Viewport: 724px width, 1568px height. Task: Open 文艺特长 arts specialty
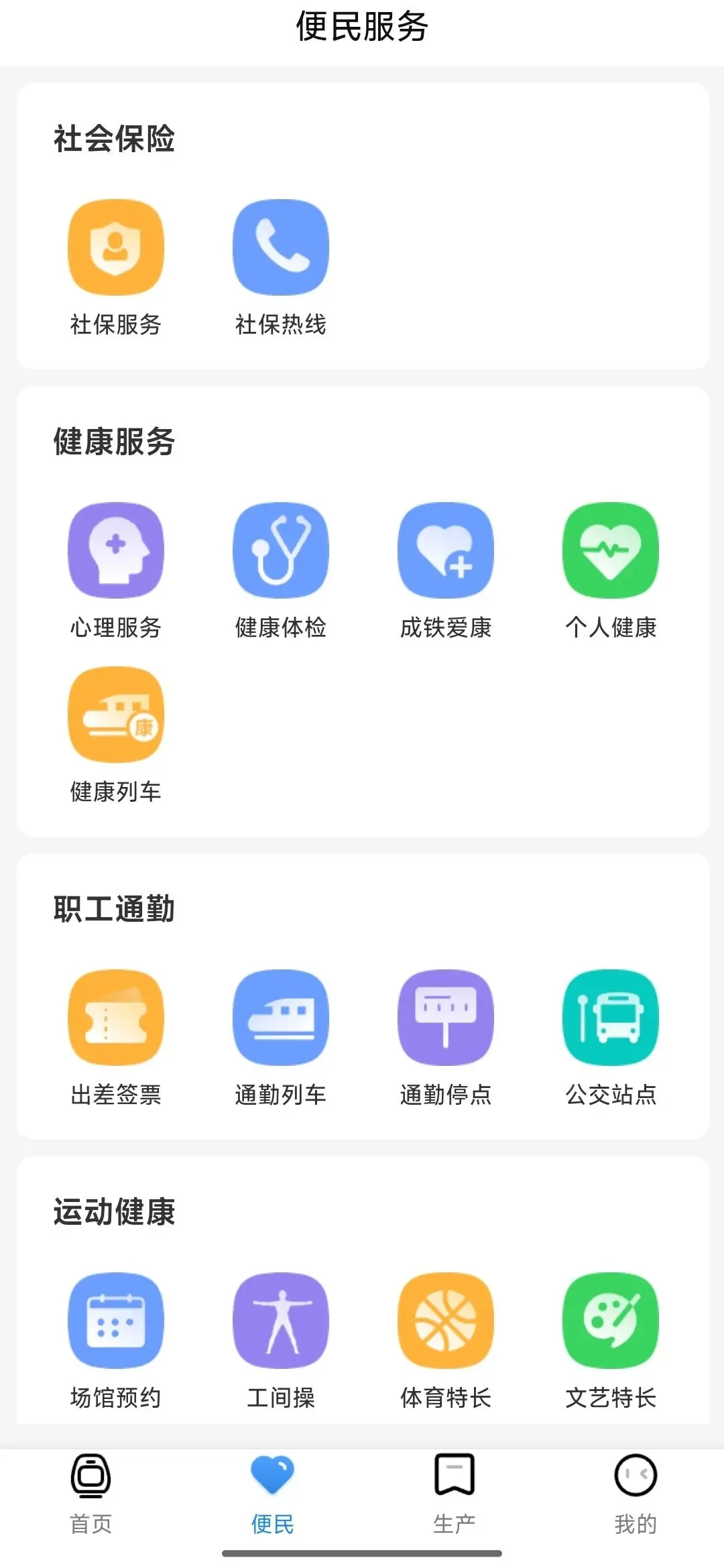pyautogui.click(x=611, y=1321)
